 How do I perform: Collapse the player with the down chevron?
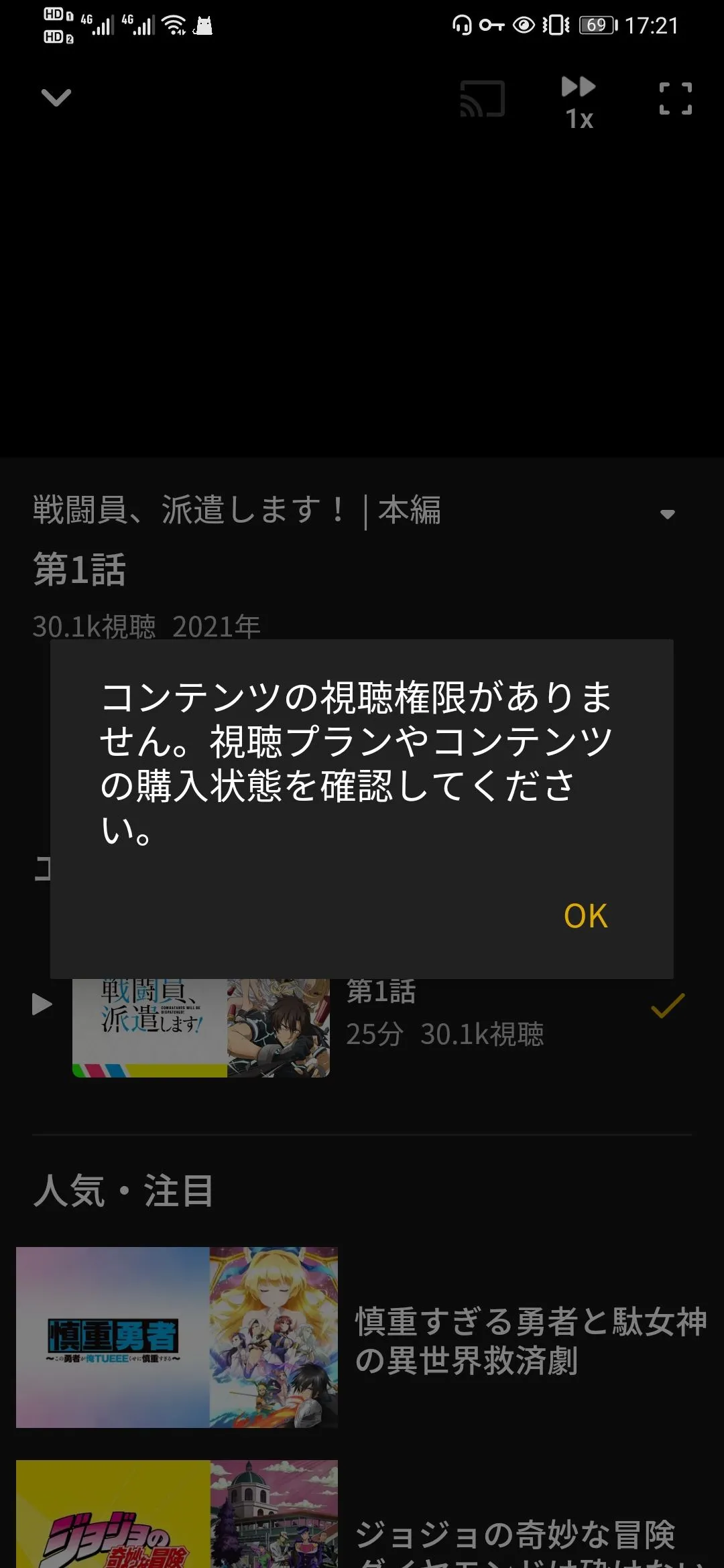[x=56, y=98]
